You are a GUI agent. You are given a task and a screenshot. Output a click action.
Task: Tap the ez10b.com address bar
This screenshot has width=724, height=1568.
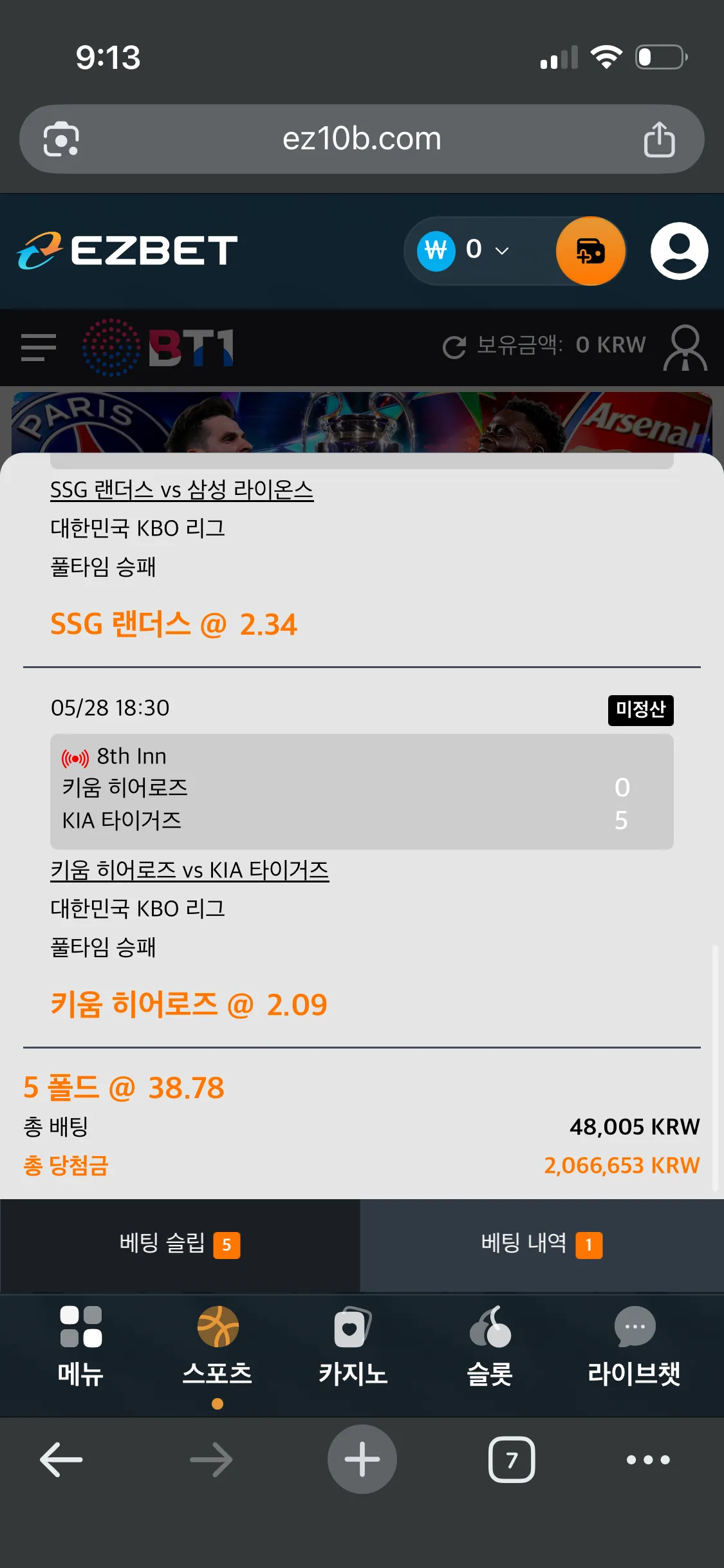coord(362,139)
